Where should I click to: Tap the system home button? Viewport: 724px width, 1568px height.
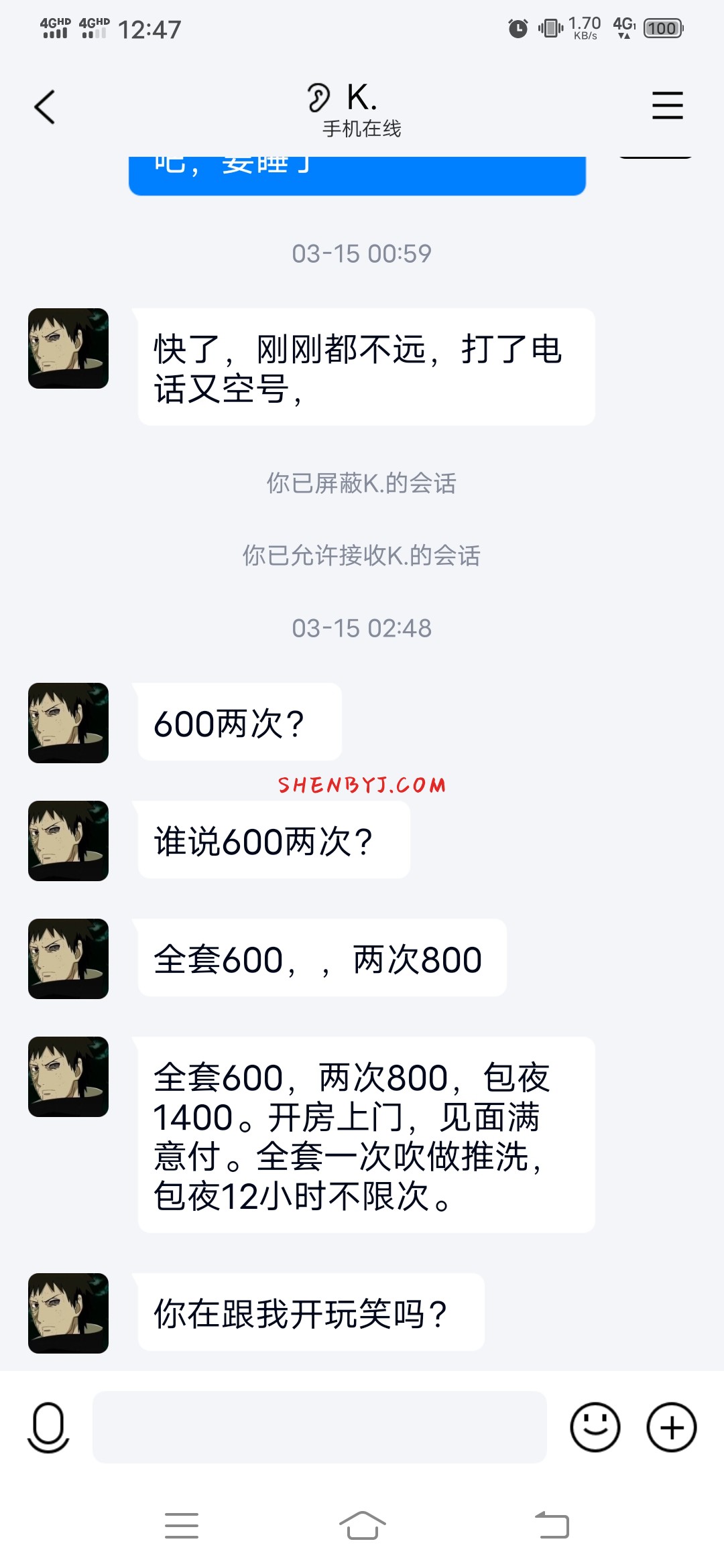[362, 1526]
